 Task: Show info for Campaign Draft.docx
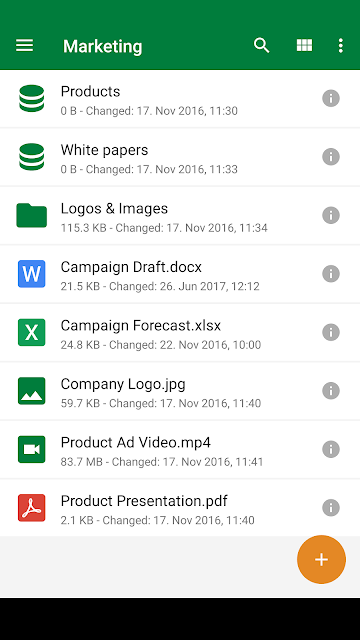tap(331, 273)
